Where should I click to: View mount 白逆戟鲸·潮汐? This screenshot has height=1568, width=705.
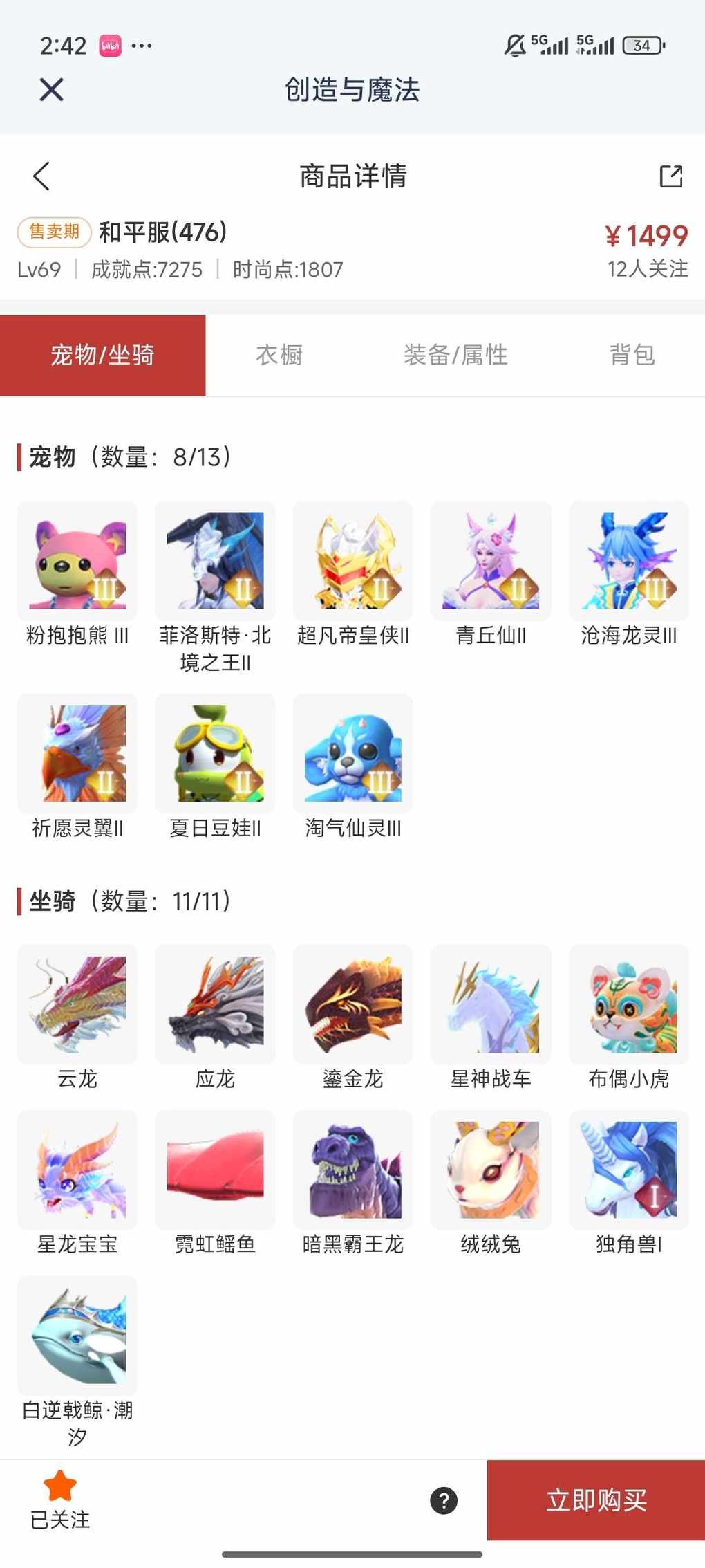(77, 1336)
